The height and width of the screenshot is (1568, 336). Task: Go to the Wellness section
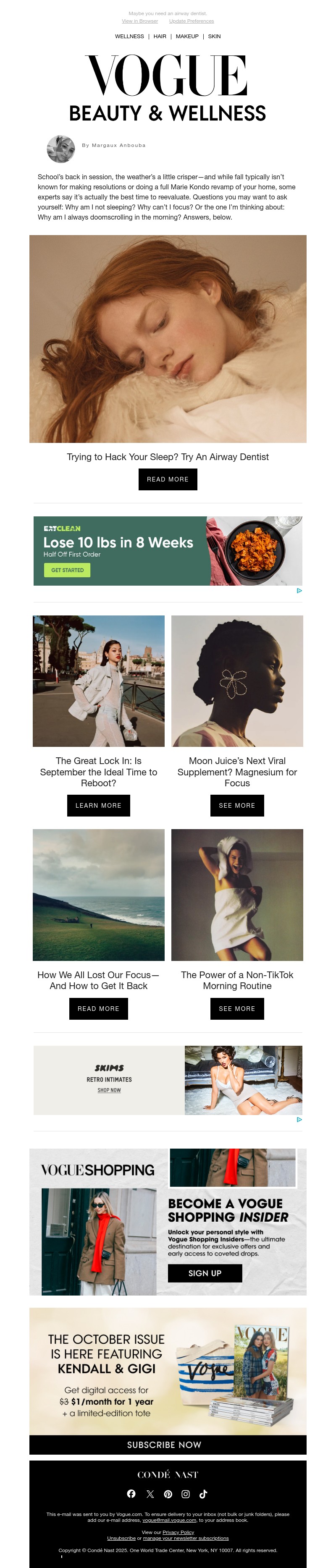pyautogui.click(x=129, y=37)
